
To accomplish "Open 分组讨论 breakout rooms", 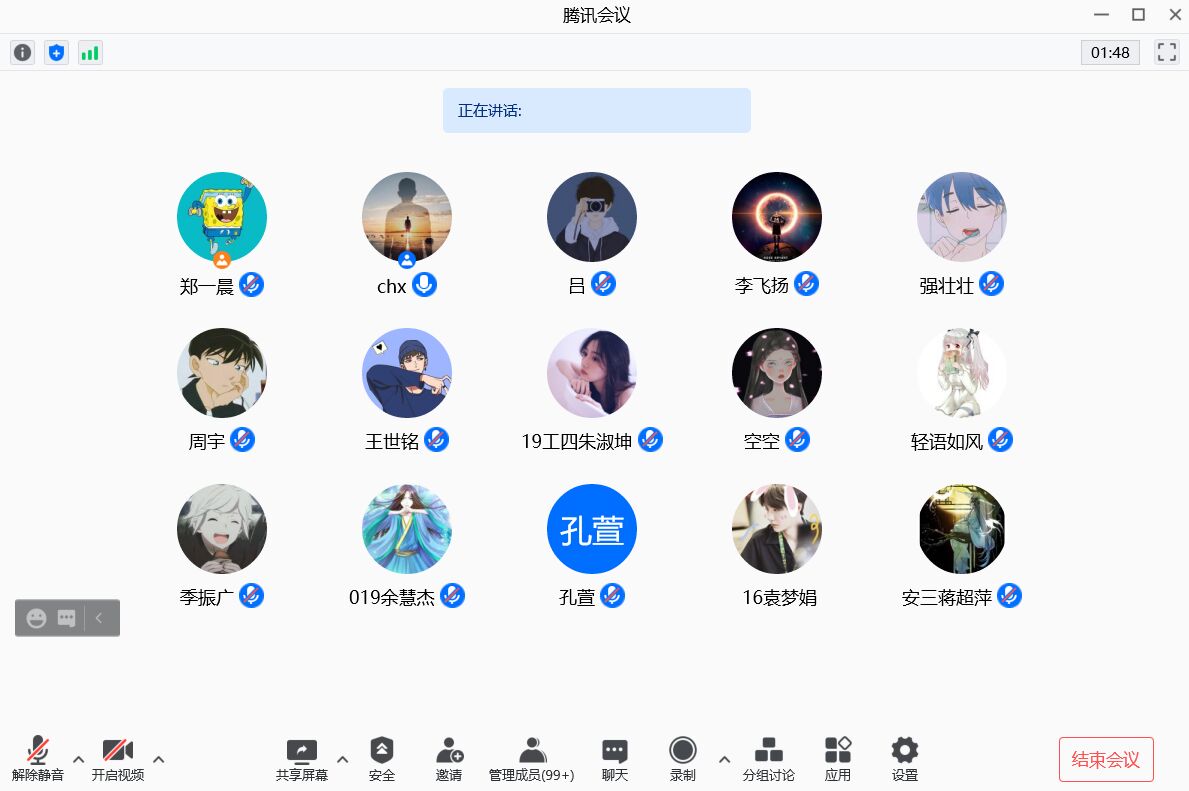I will coord(768,759).
